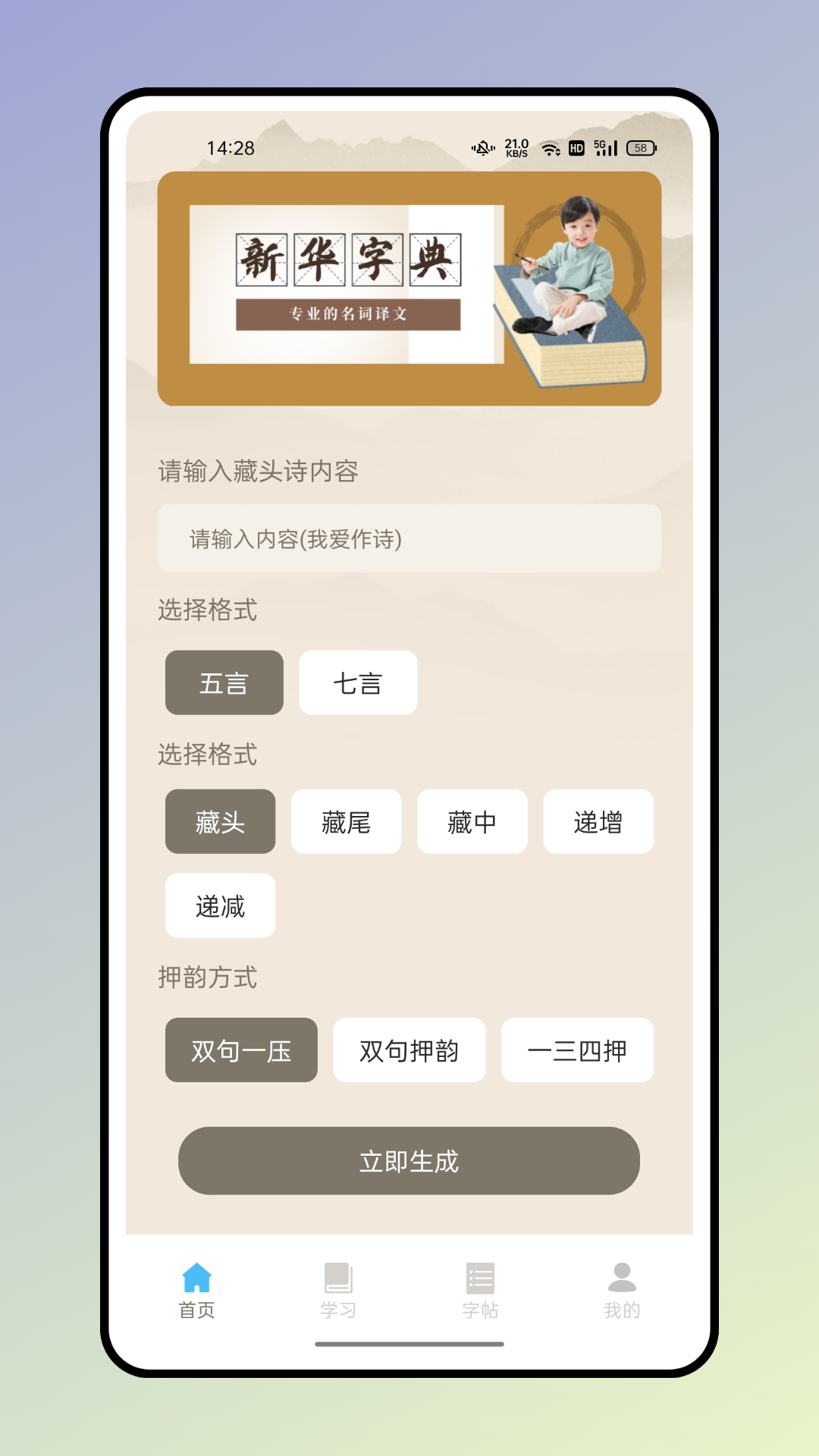Select the 五言 format
This screenshot has height=1456, width=819.
tap(224, 682)
